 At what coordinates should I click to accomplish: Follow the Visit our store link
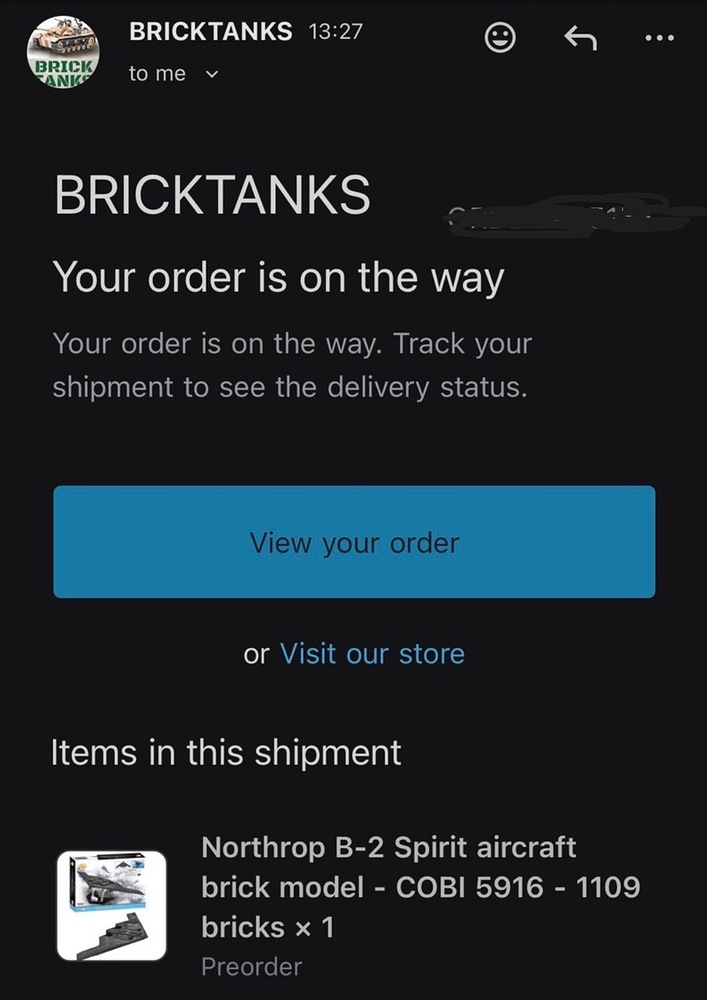[372, 654]
